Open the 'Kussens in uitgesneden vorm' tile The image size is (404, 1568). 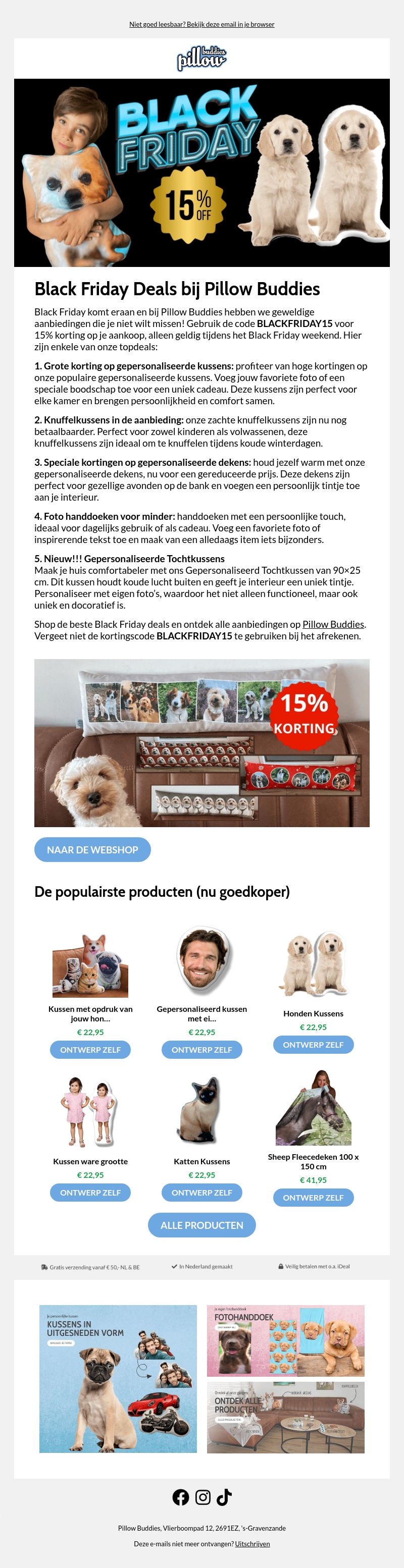(118, 1379)
